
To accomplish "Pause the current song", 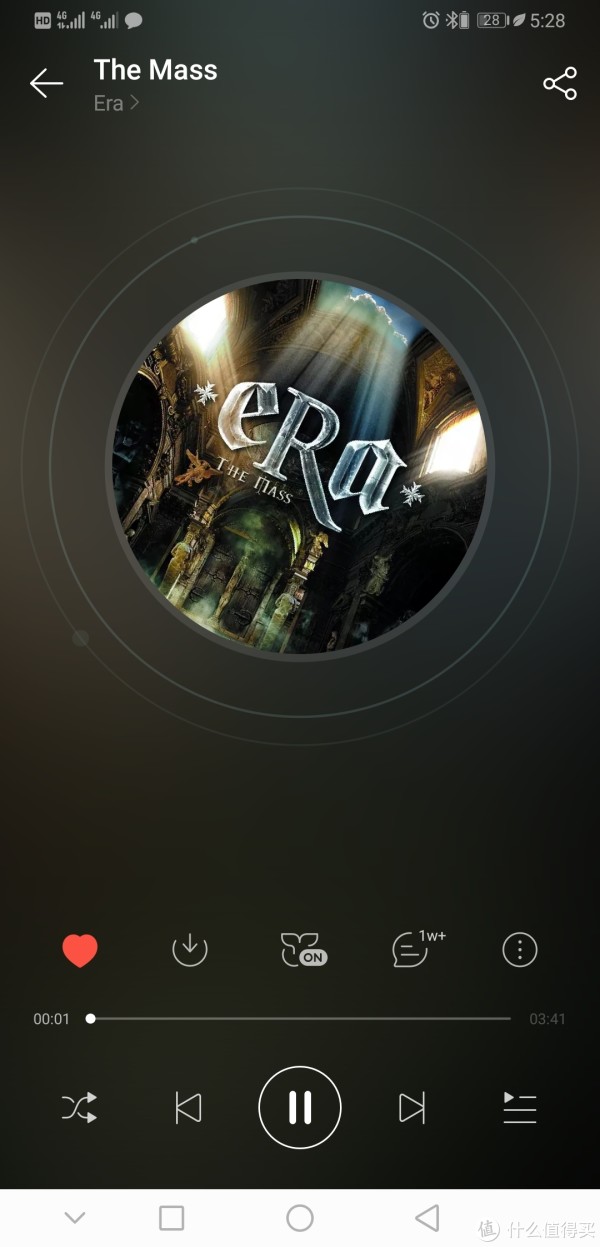I will tap(300, 1108).
